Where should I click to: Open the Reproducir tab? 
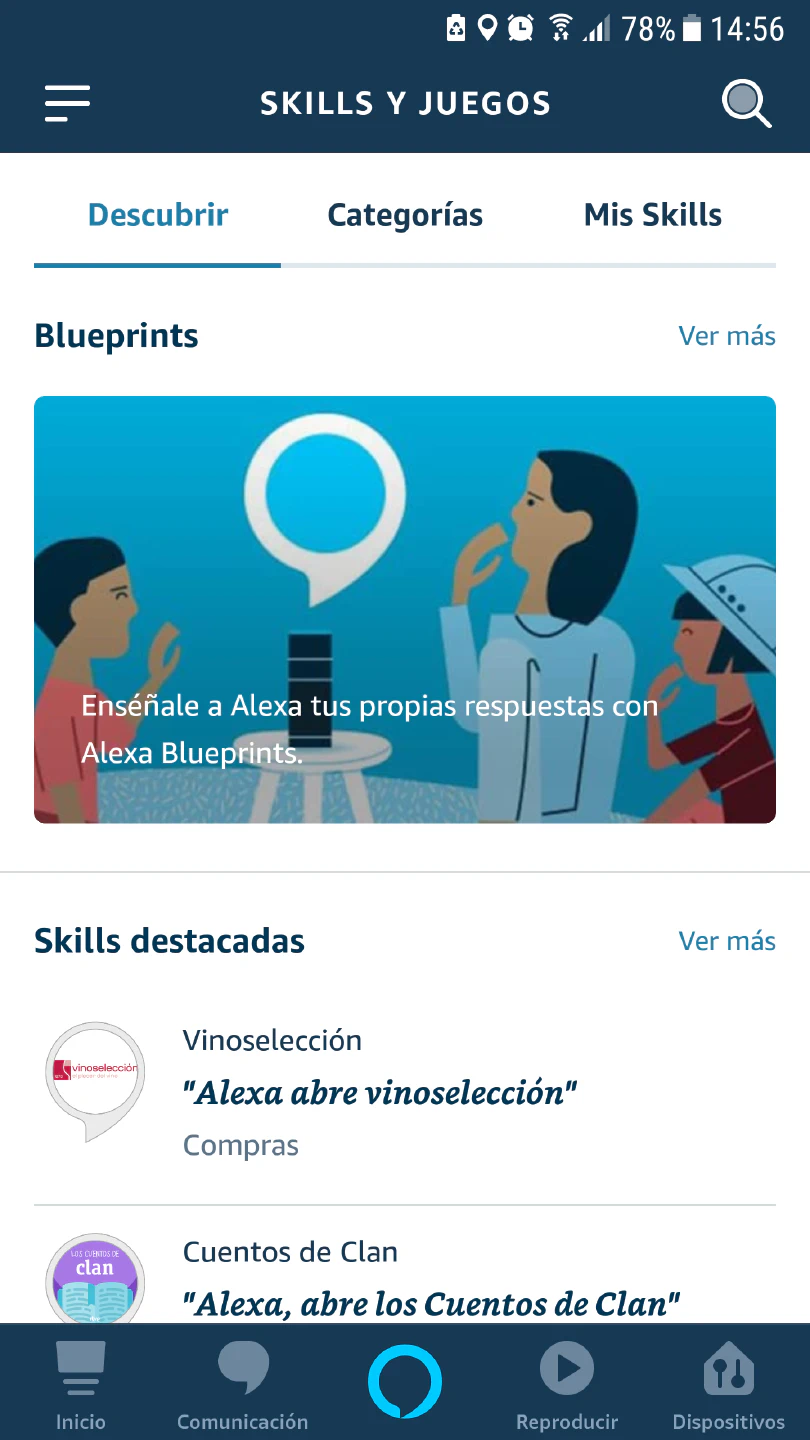[x=567, y=1385]
